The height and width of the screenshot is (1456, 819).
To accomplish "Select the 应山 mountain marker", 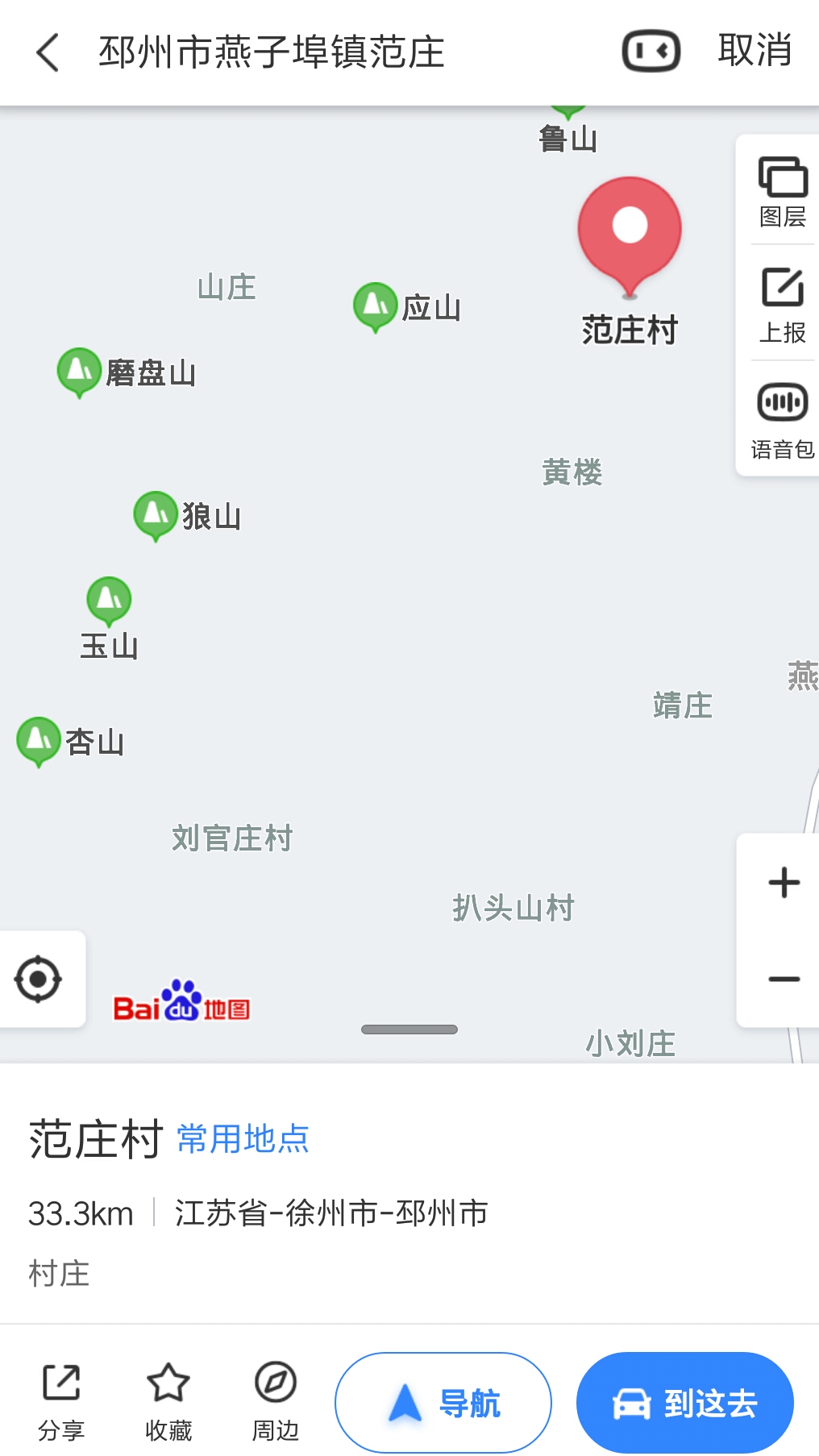I will [x=376, y=306].
